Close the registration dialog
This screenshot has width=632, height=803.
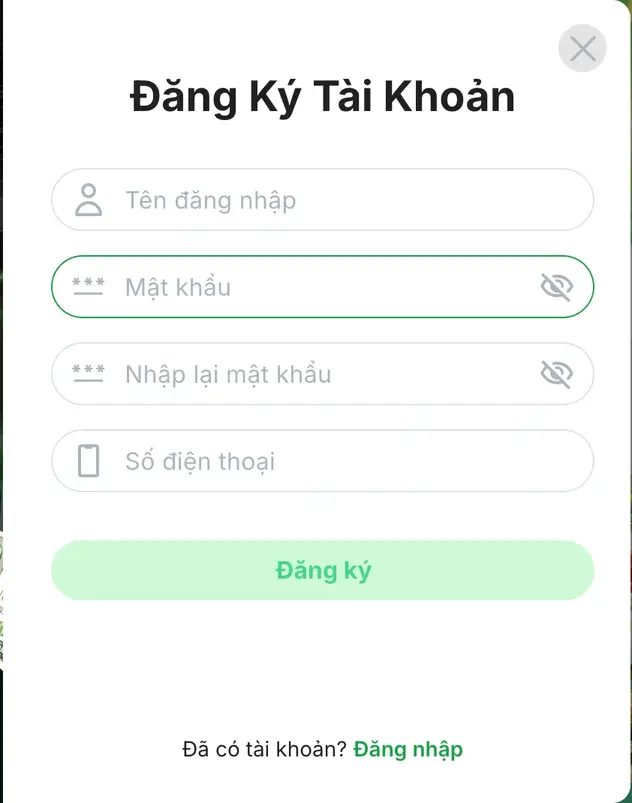pos(582,48)
